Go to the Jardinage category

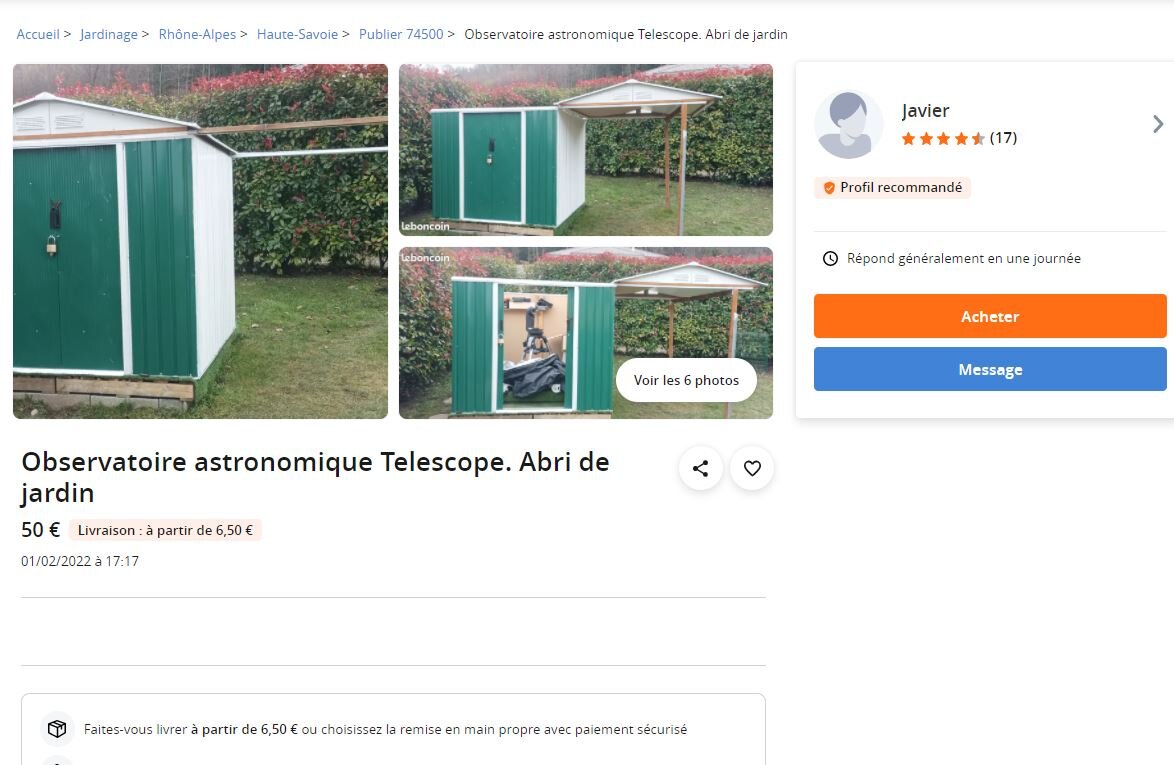[109, 34]
